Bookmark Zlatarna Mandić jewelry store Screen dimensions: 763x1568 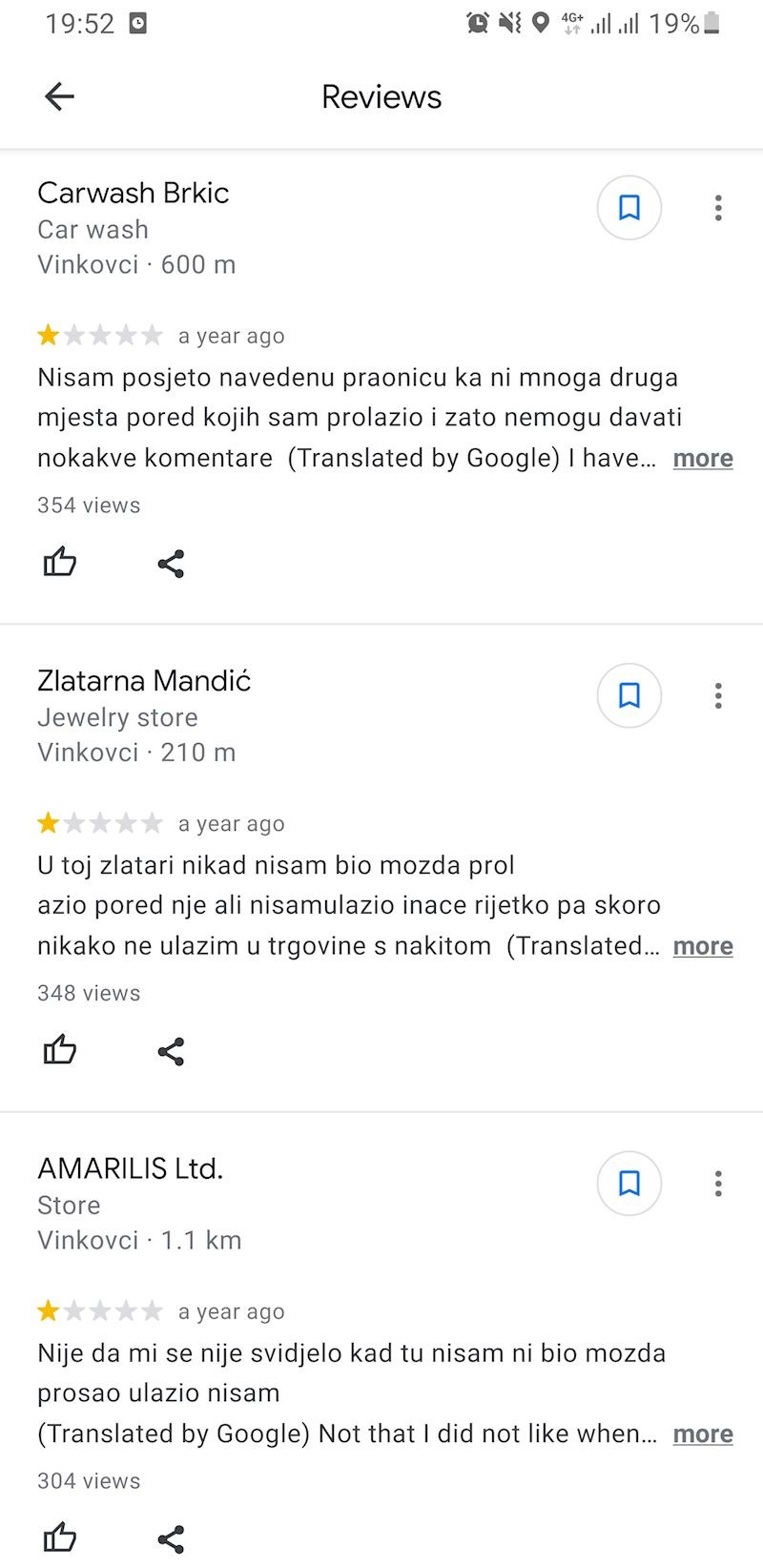point(629,695)
